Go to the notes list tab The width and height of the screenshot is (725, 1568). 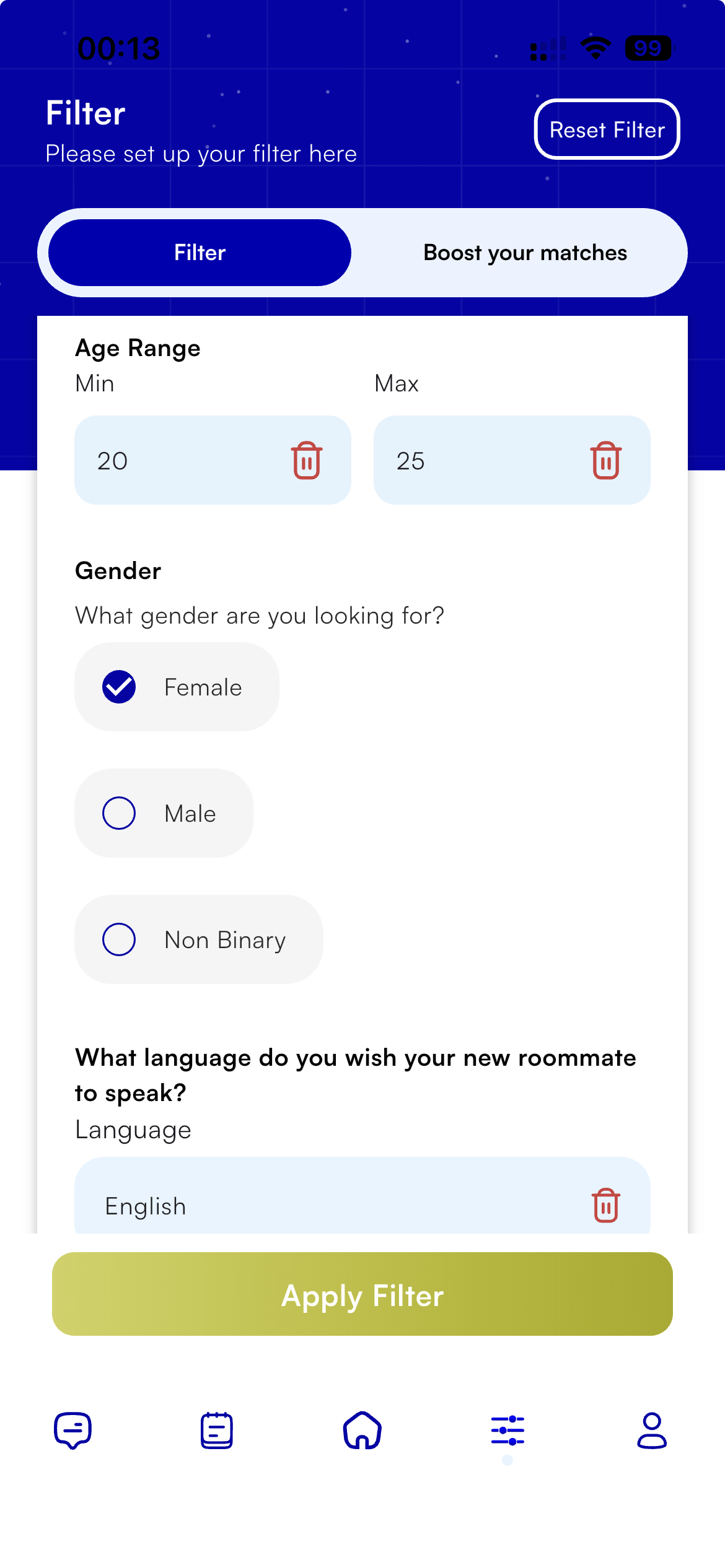tap(217, 1431)
